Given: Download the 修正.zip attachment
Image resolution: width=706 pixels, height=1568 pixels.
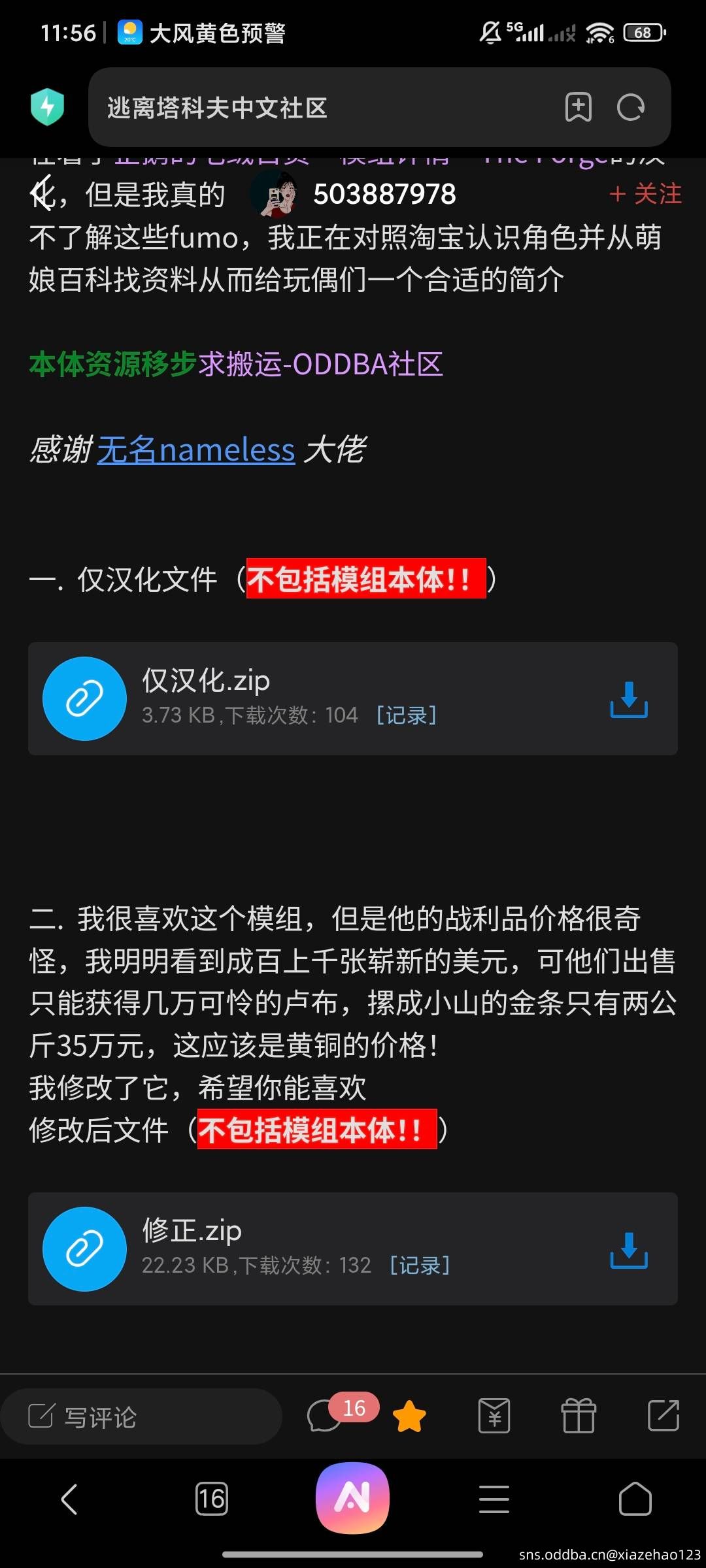Looking at the screenshot, I should 628,1250.
